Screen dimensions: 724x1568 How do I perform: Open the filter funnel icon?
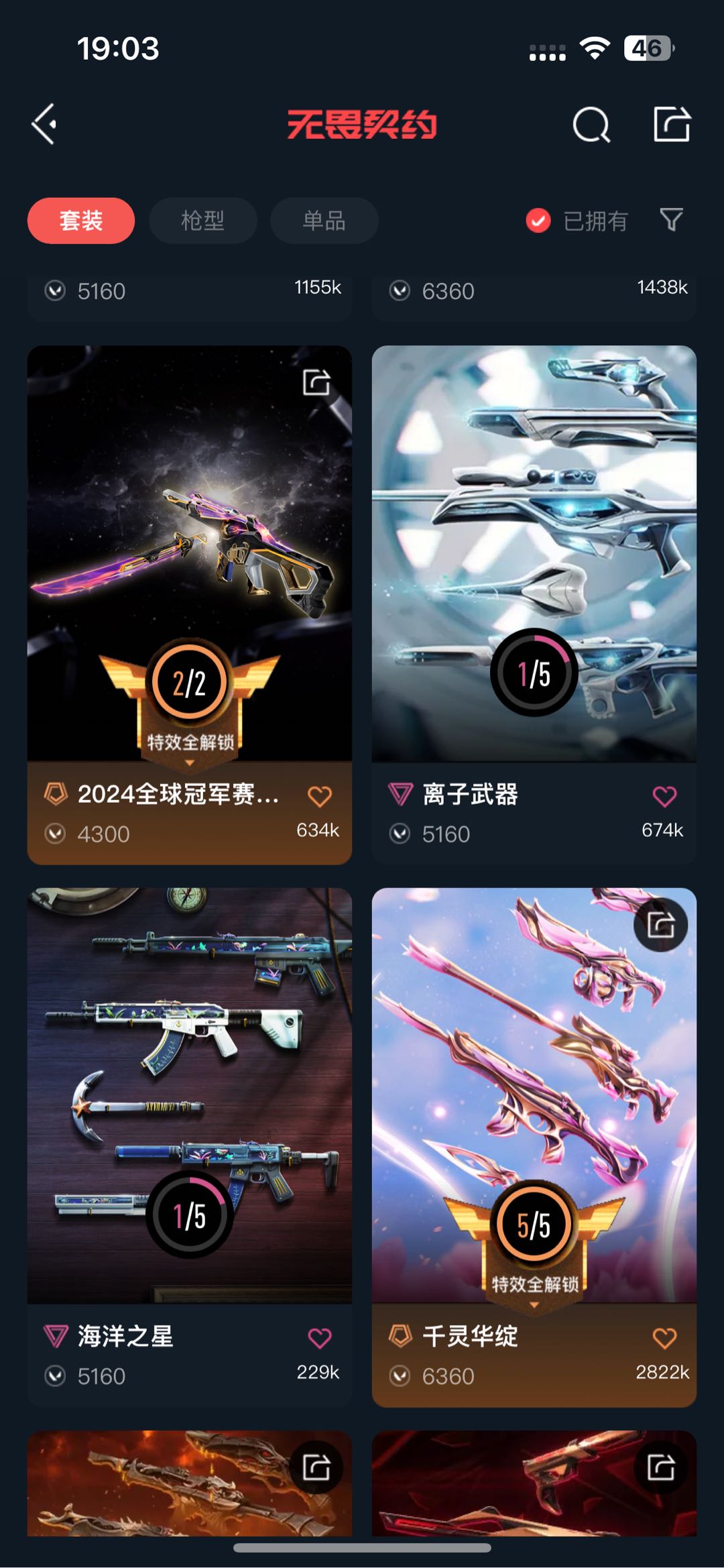click(x=672, y=220)
